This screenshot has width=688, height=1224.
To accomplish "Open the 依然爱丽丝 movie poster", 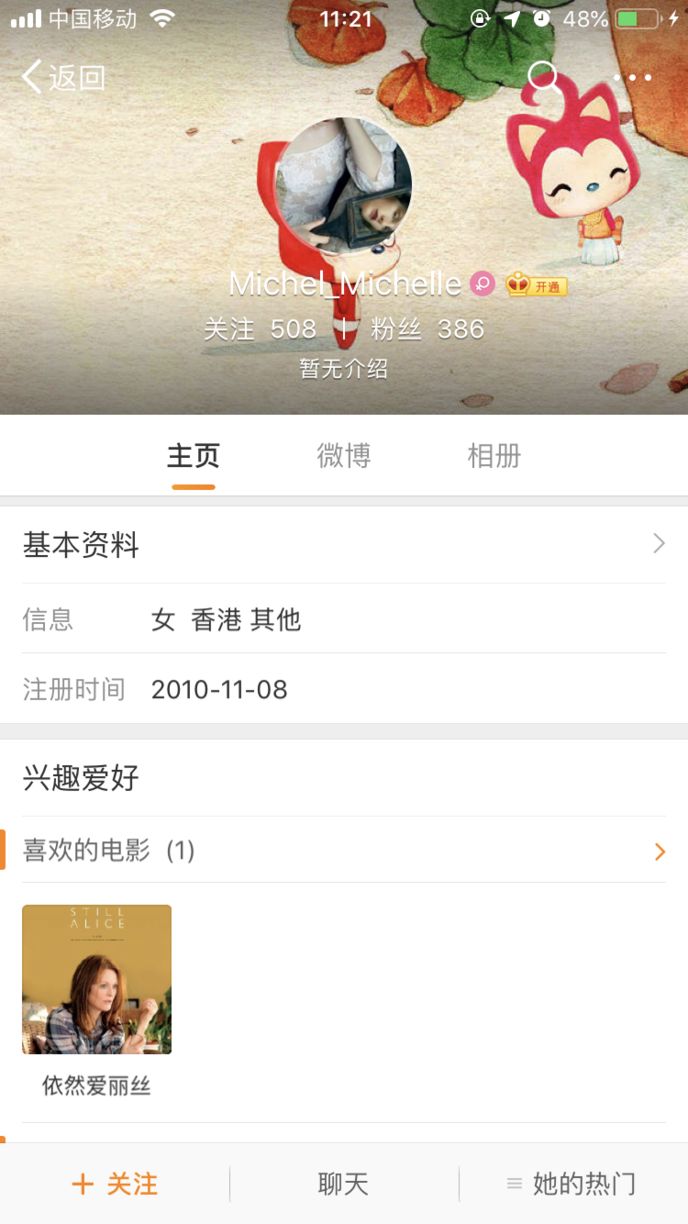I will point(97,979).
